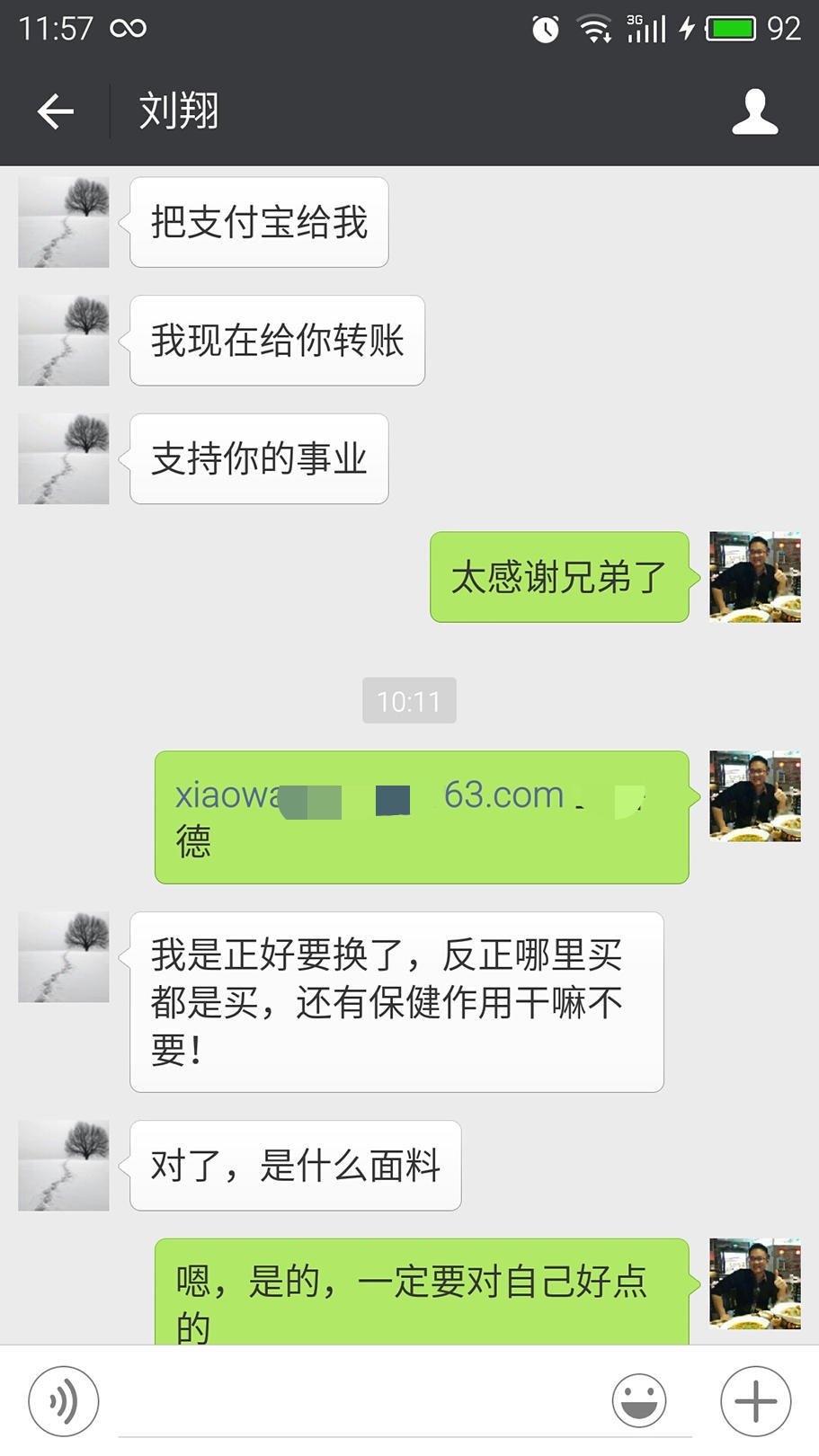Viewport: 819px width, 1456px height.
Task: Tap the back arrow to leave the chat
Action: click(x=56, y=111)
